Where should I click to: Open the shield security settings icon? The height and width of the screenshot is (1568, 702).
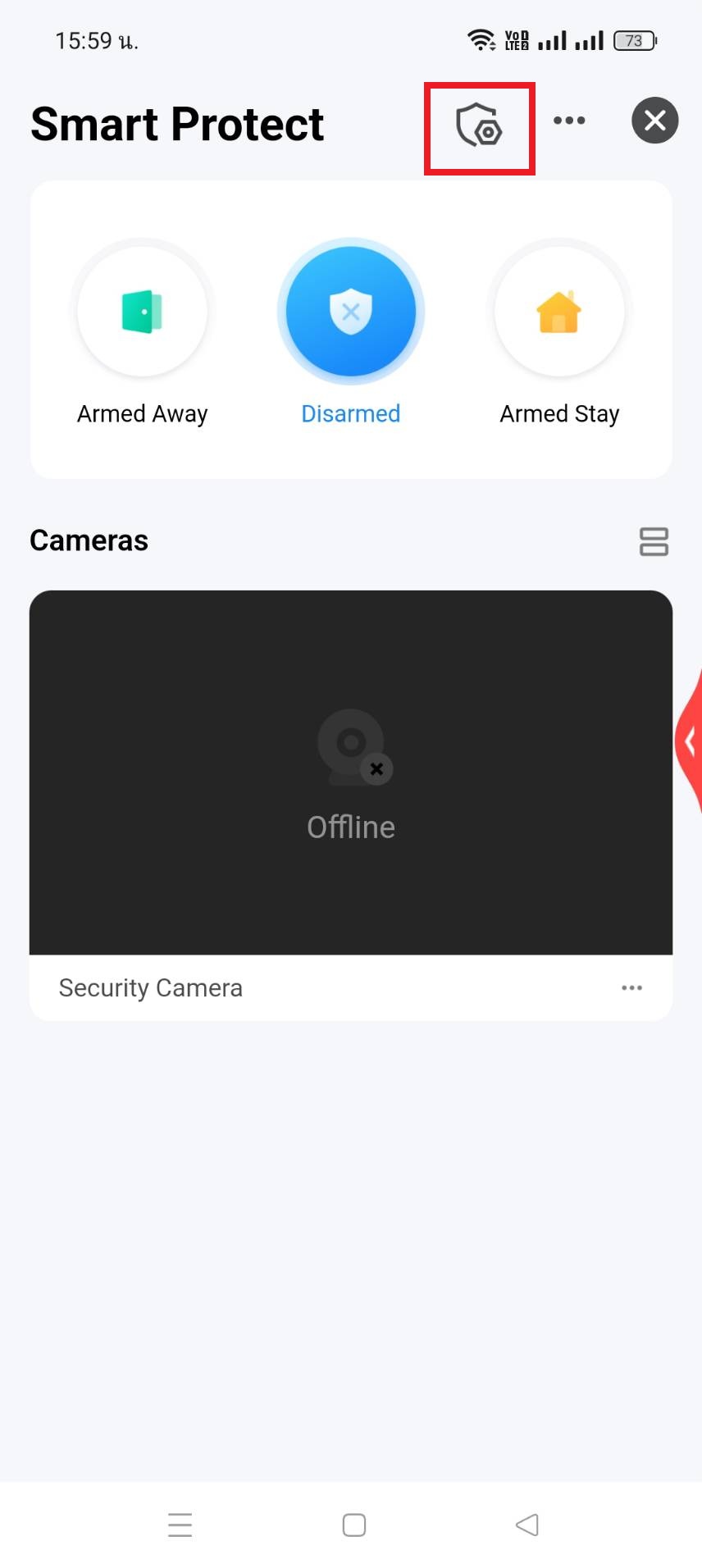coord(479,125)
